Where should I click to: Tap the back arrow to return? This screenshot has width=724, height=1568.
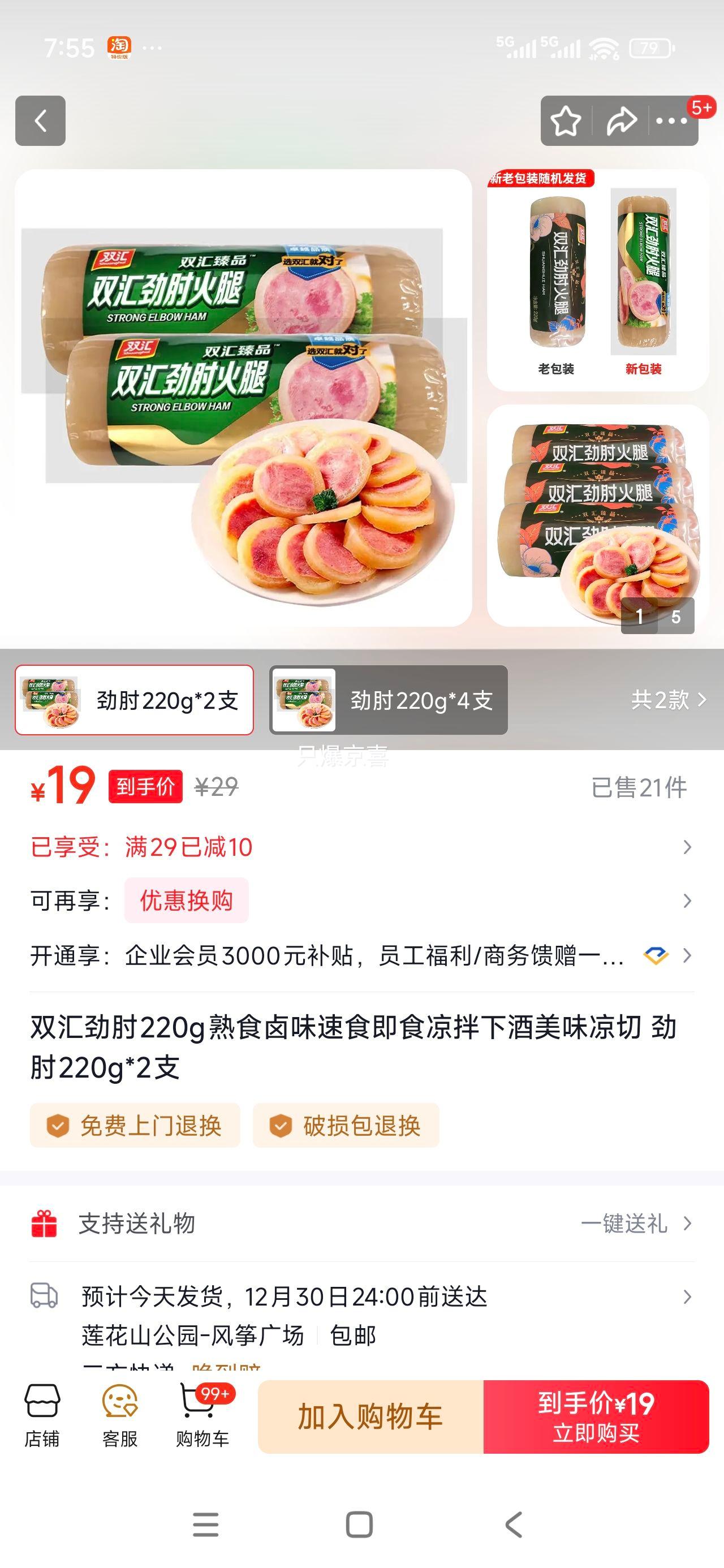coord(40,122)
